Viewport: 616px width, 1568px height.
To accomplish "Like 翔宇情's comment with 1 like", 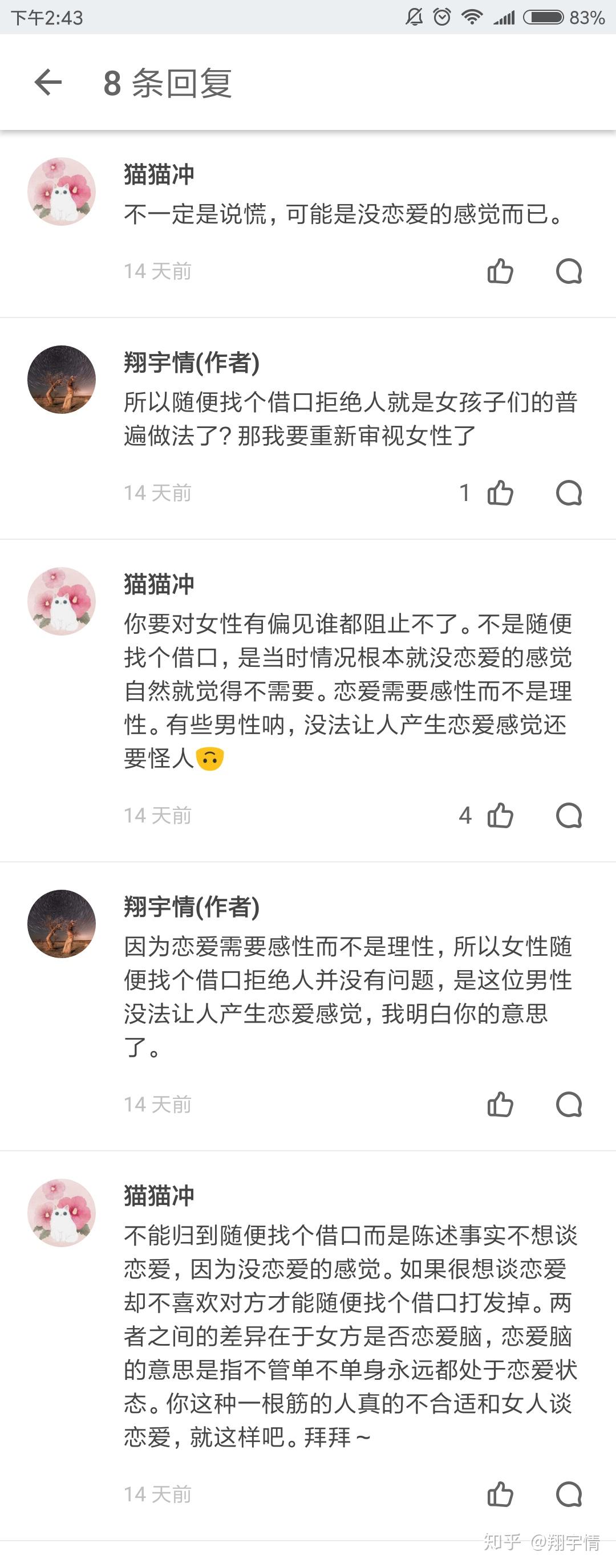I will click(x=500, y=492).
